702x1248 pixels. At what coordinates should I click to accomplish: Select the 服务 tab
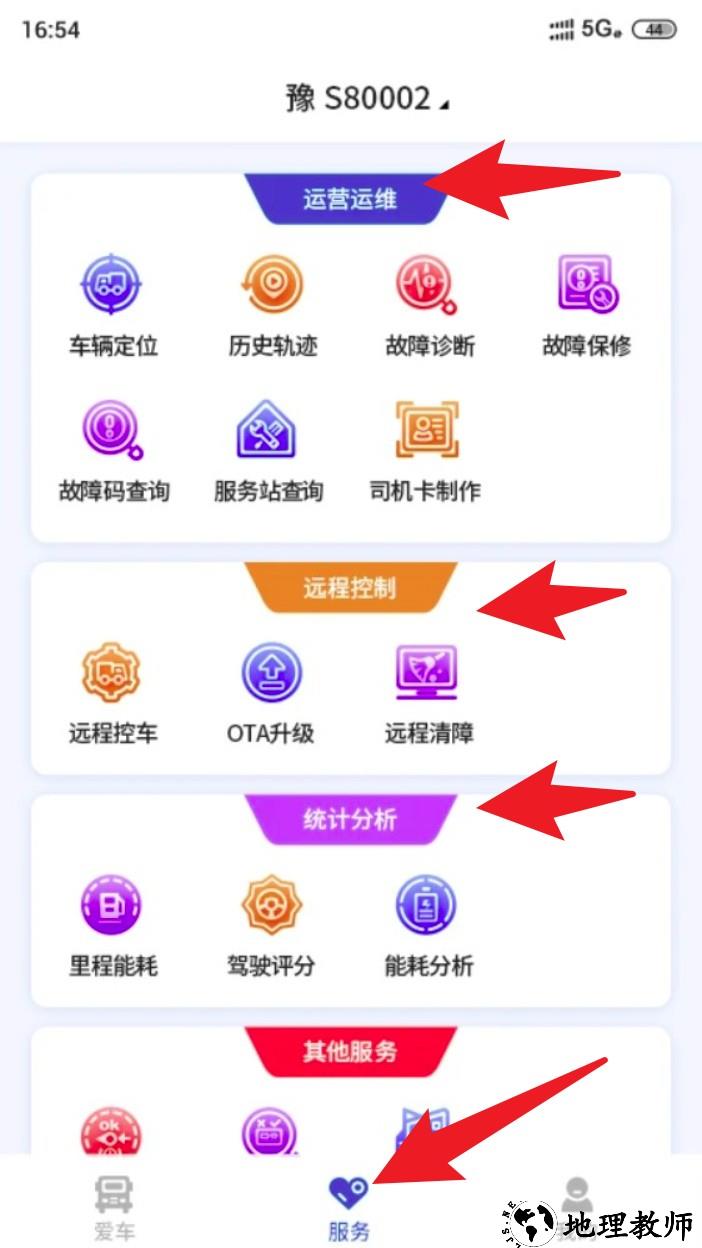(349, 1208)
